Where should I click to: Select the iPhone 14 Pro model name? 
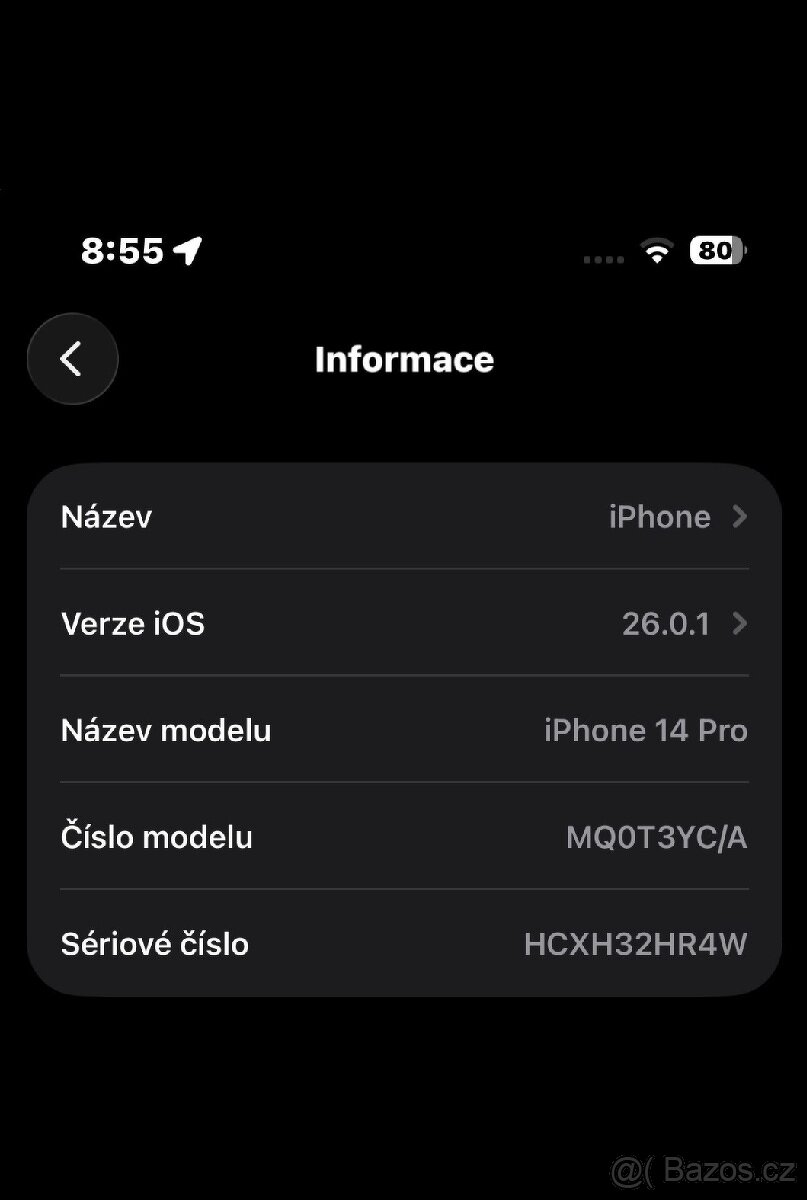tap(645, 730)
